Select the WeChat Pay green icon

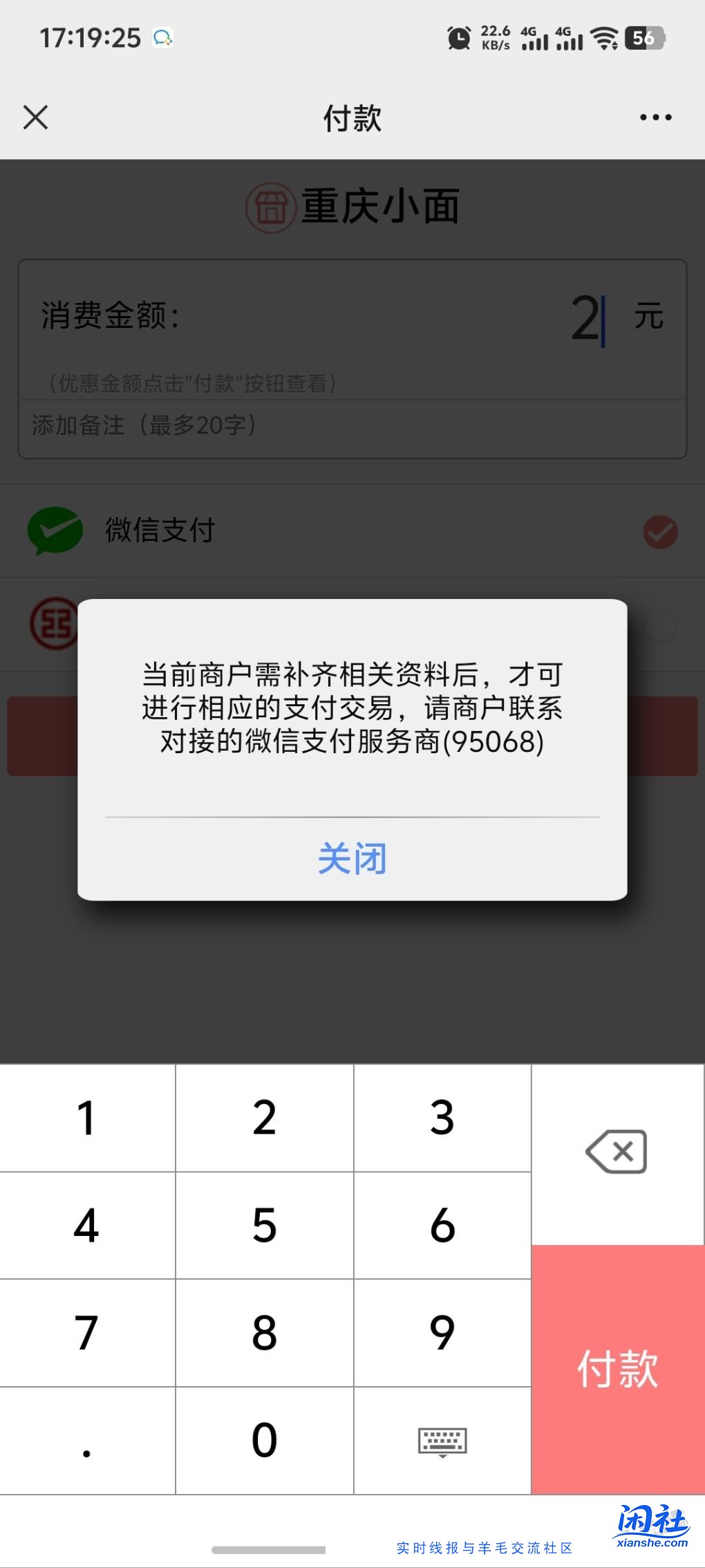54,531
